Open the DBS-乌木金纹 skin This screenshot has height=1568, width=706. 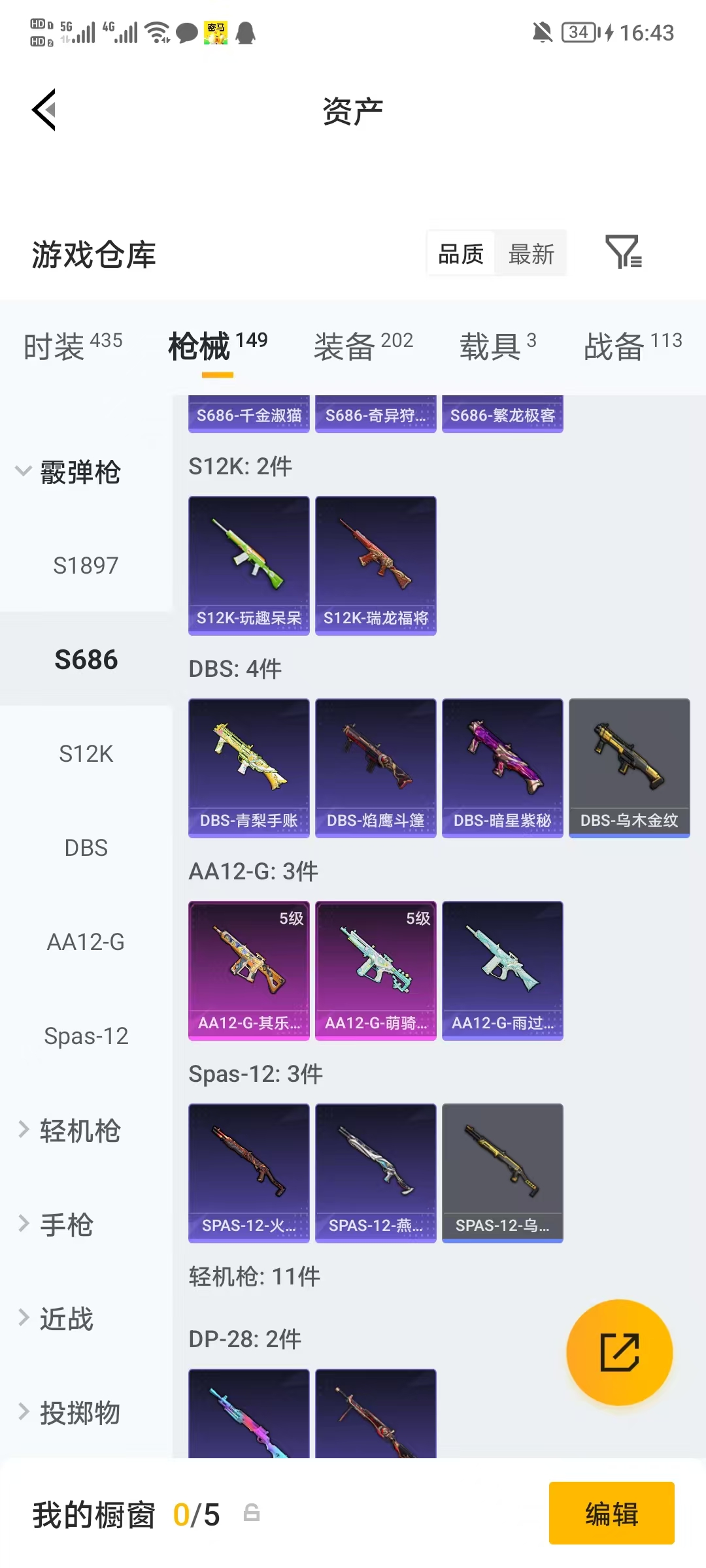pyautogui.click(x=630, y=768)
